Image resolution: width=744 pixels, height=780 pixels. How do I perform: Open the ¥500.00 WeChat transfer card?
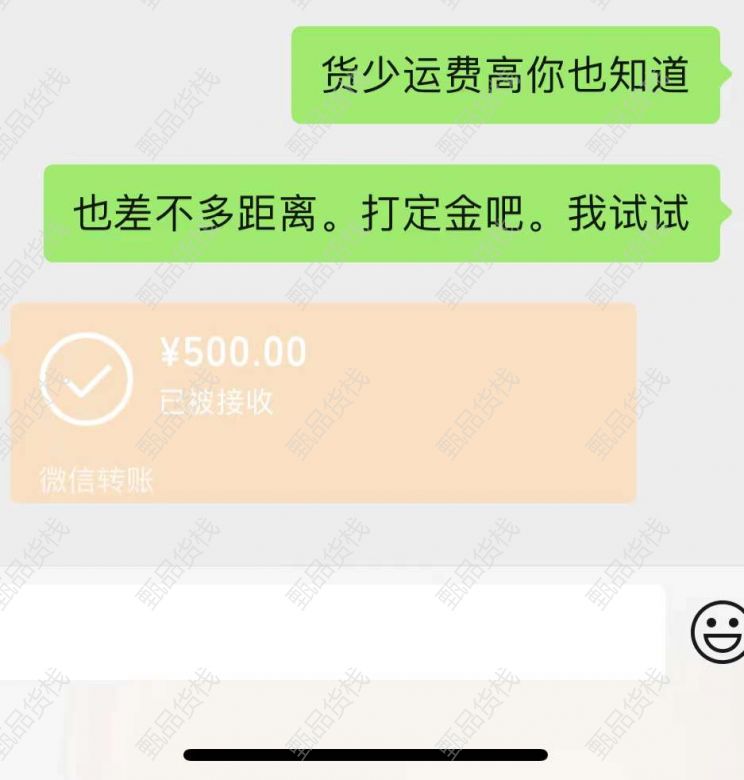click(x=322, y=400)
